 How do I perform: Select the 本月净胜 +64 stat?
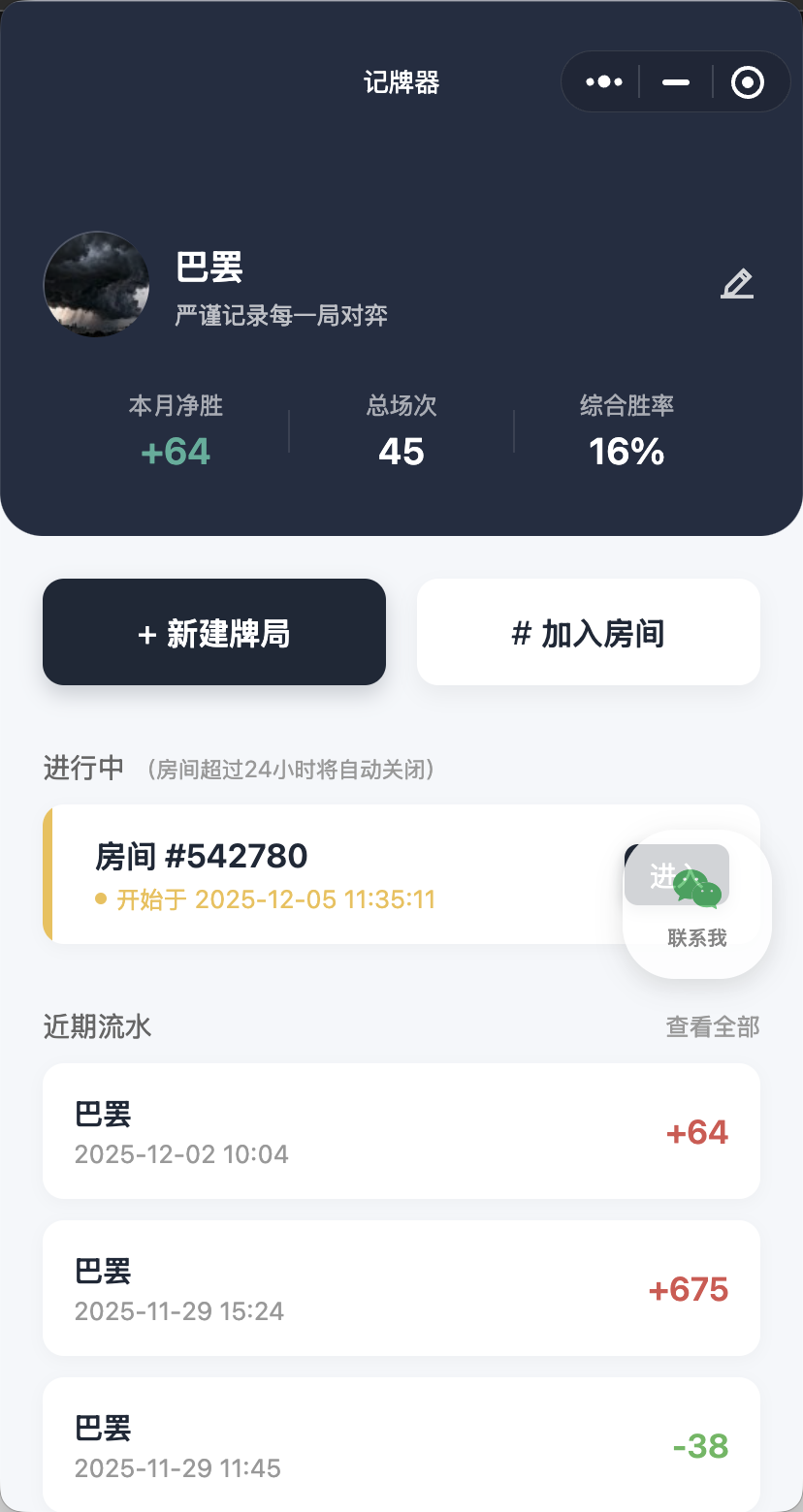coord(176,429)
